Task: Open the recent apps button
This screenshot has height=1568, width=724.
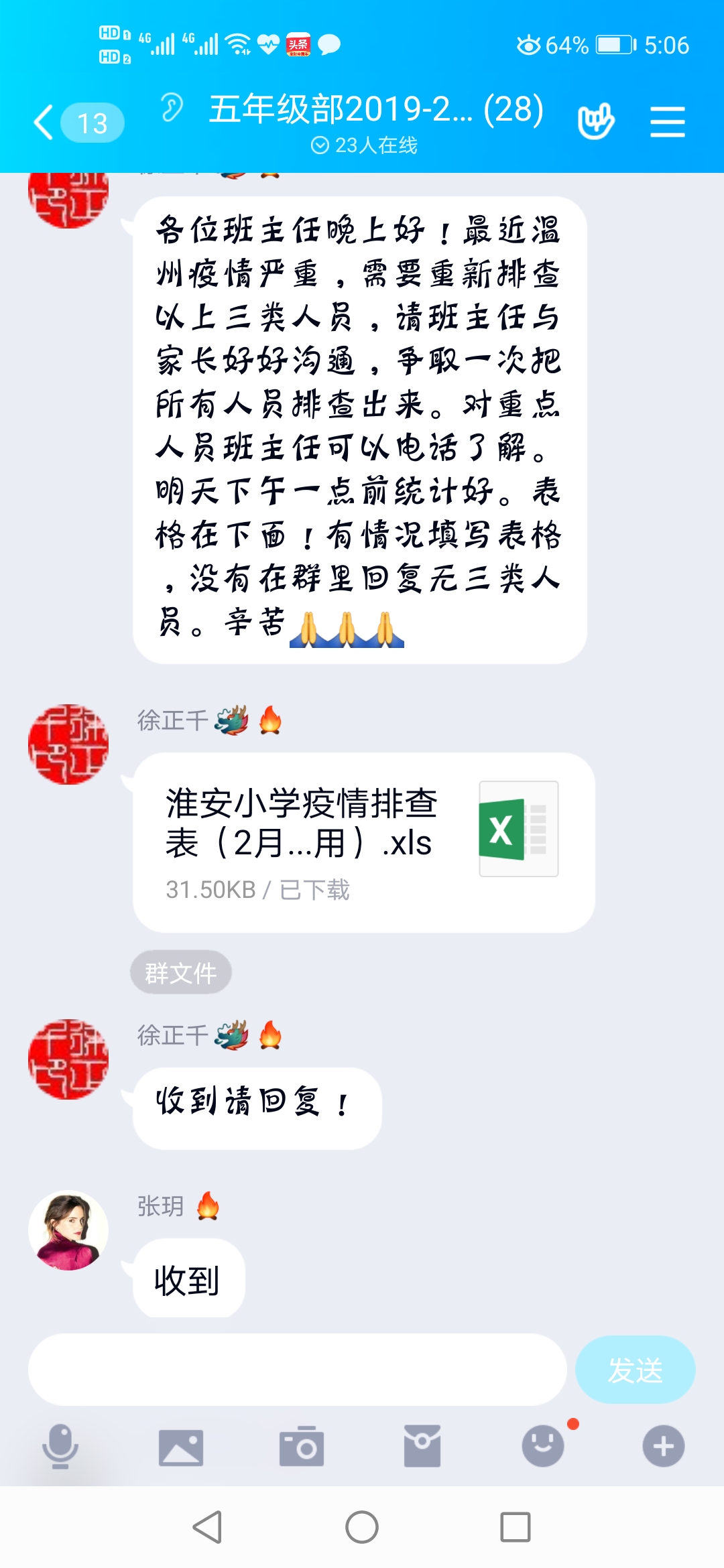Action: 516,1527
